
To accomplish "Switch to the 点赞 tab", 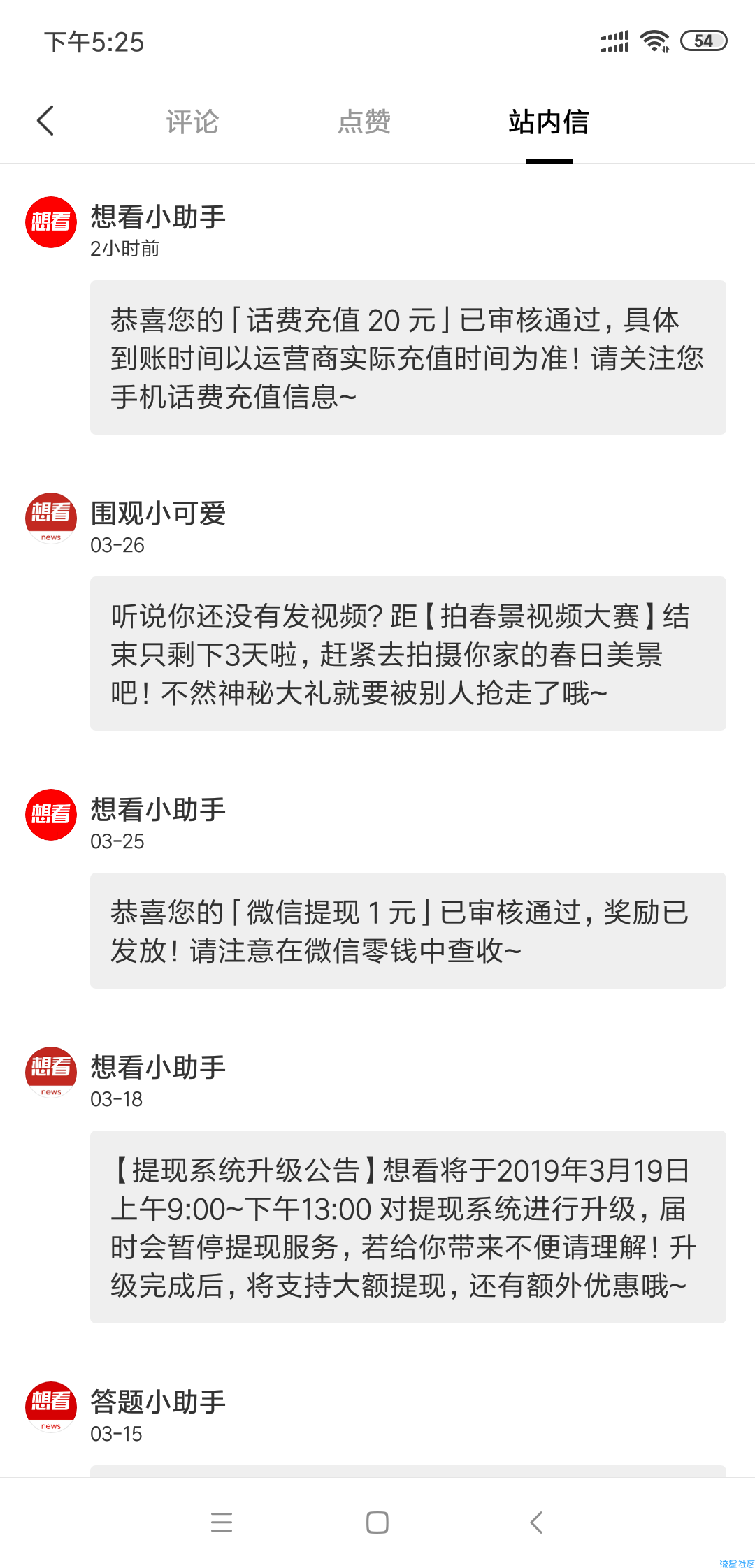I will tap(364, 122).
